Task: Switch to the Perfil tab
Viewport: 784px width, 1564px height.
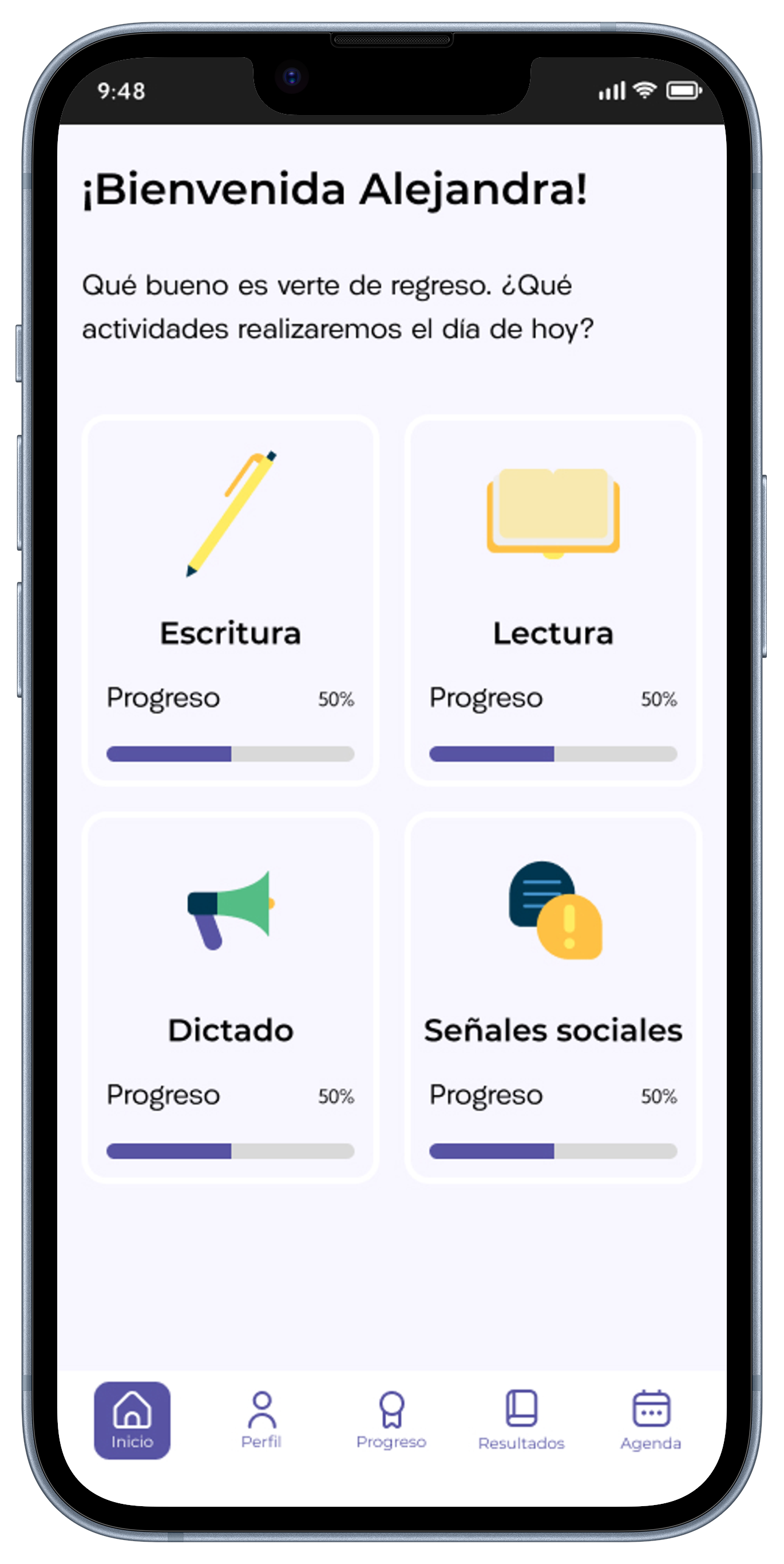Action: coord(262,1420)
